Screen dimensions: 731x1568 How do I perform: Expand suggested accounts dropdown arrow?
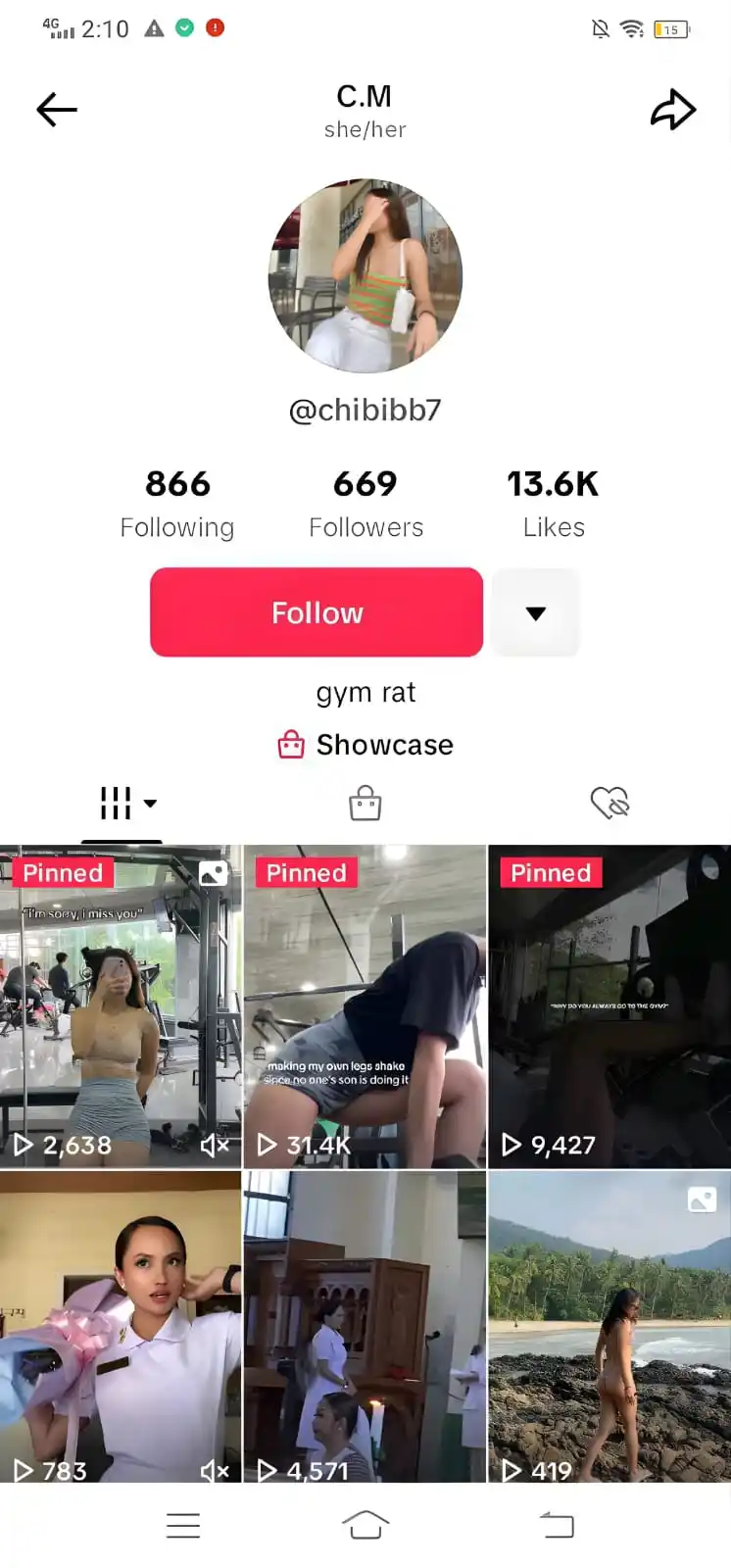(535, 613)
